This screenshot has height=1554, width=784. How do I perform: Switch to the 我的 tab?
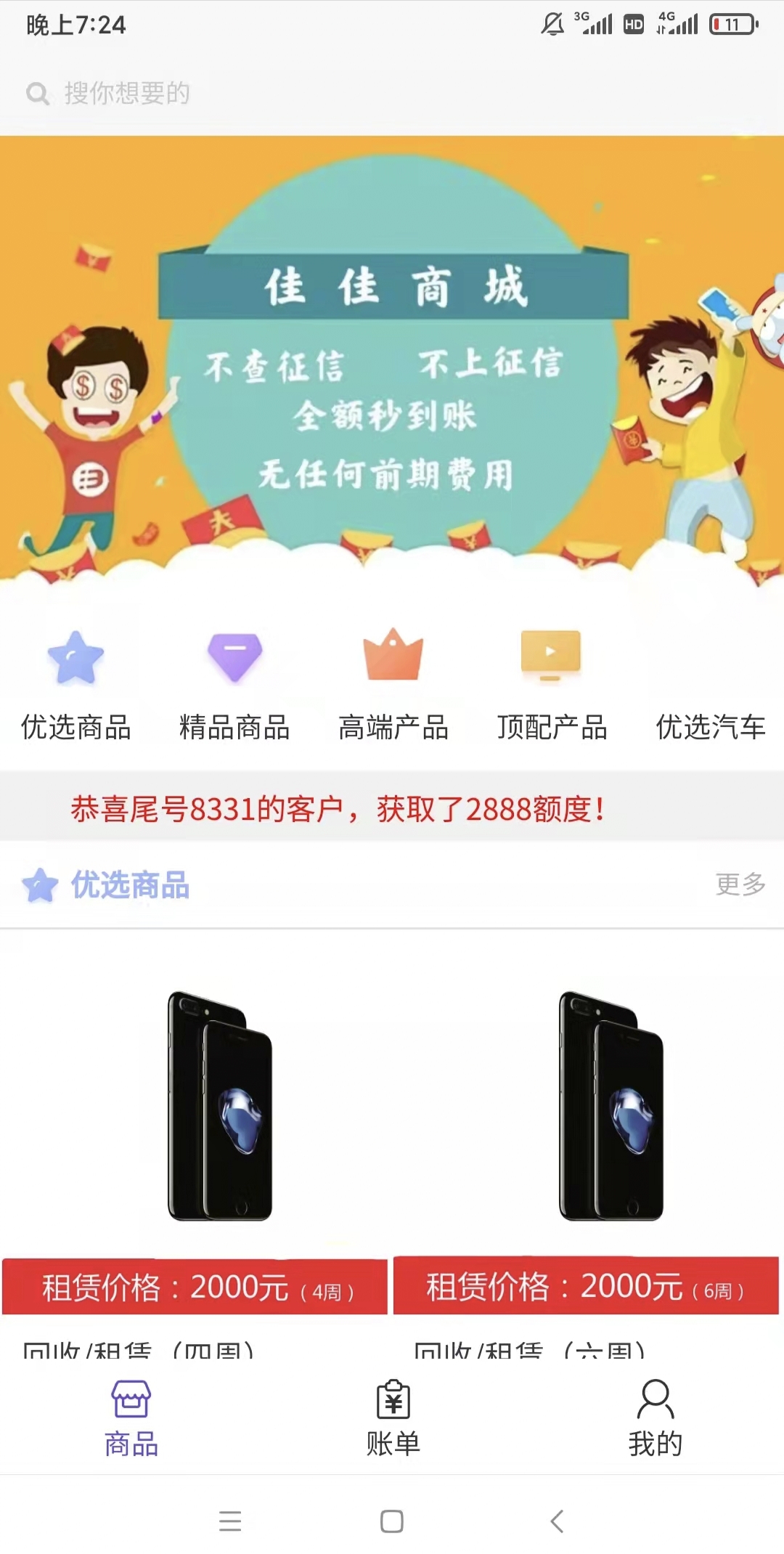click(655, 1418)
